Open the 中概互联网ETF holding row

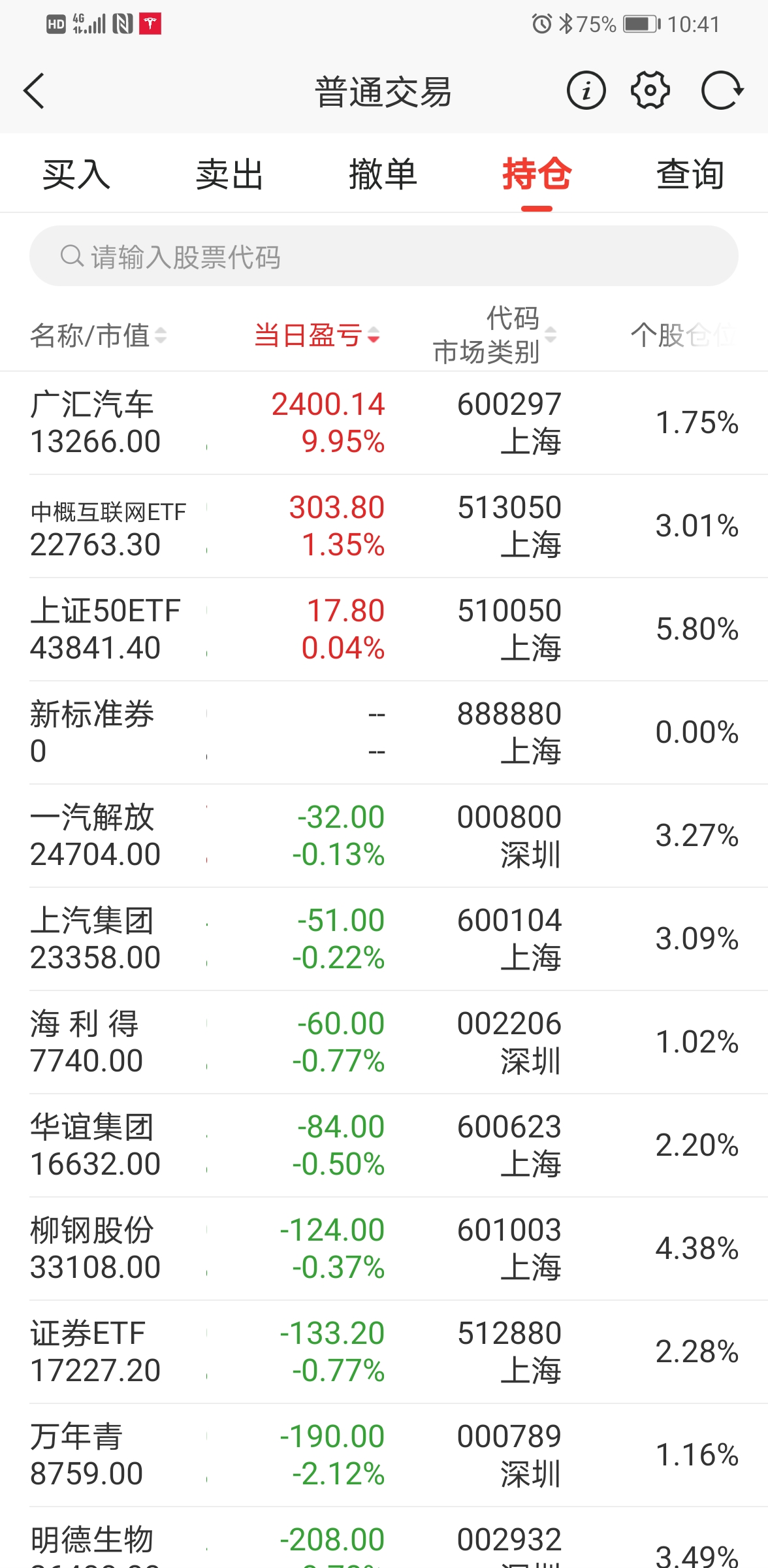383,526
